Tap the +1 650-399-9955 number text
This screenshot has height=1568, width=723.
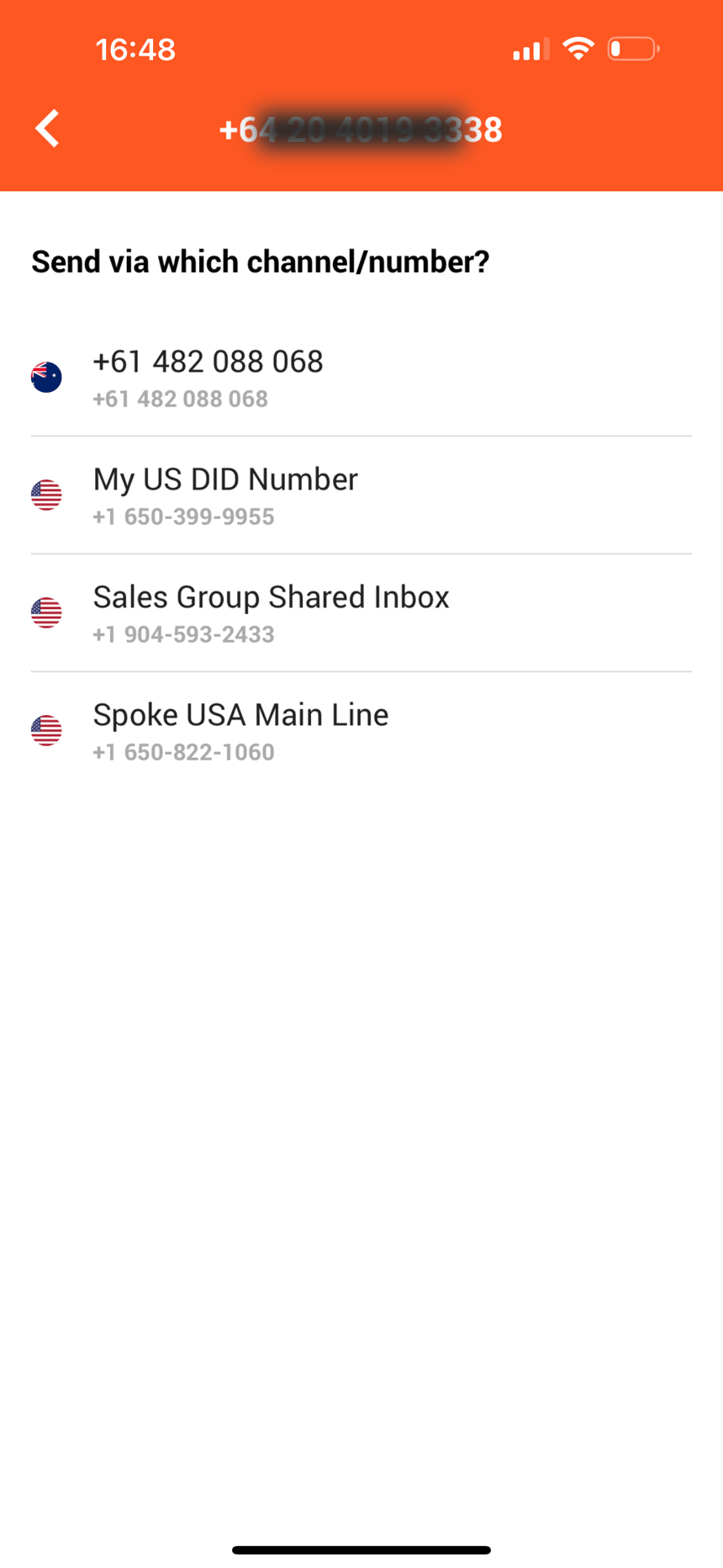[x=182, y=516]
